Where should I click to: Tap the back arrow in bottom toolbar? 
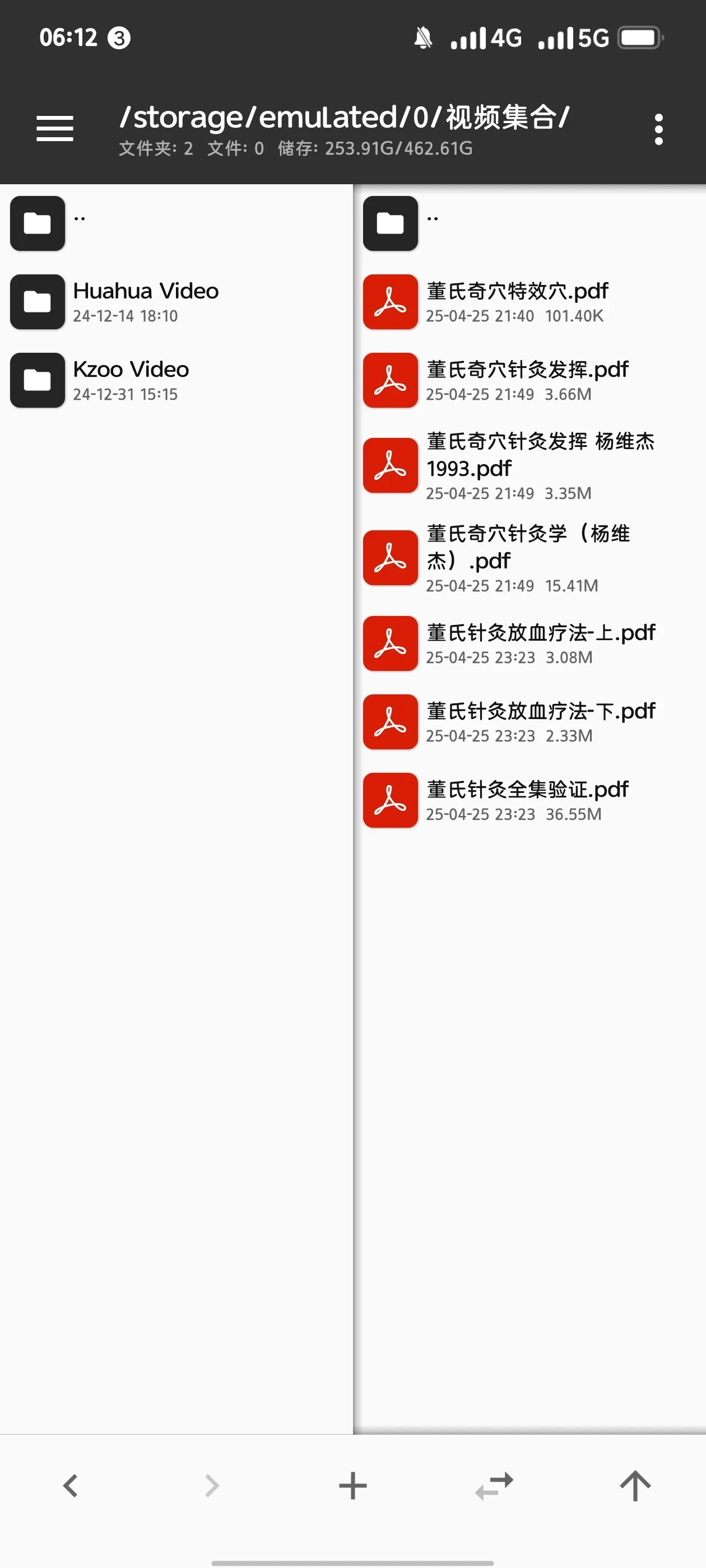[71, 1486]
